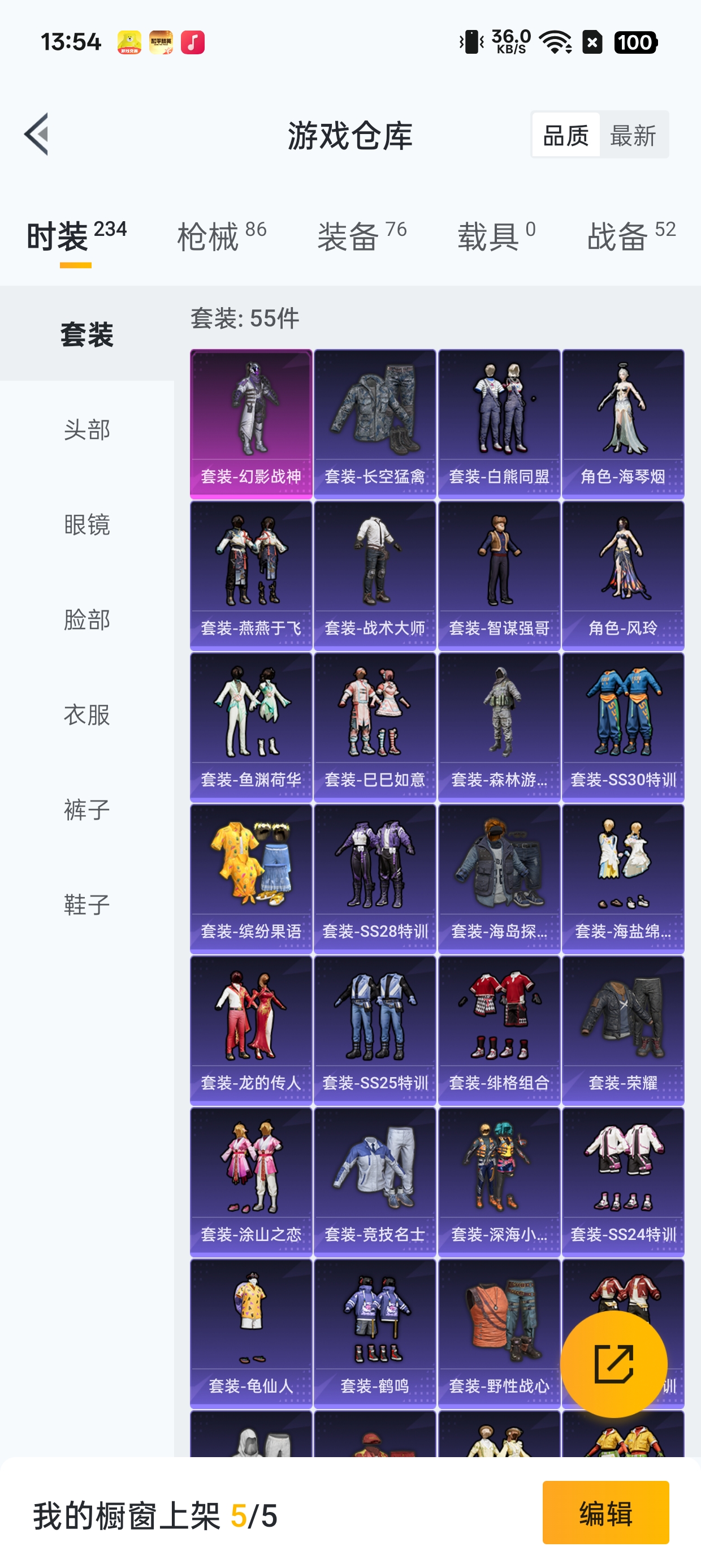Screen dimensions: 701x1568
Task: Select the 衣服 category in sidebar
Action: (87, 714)
